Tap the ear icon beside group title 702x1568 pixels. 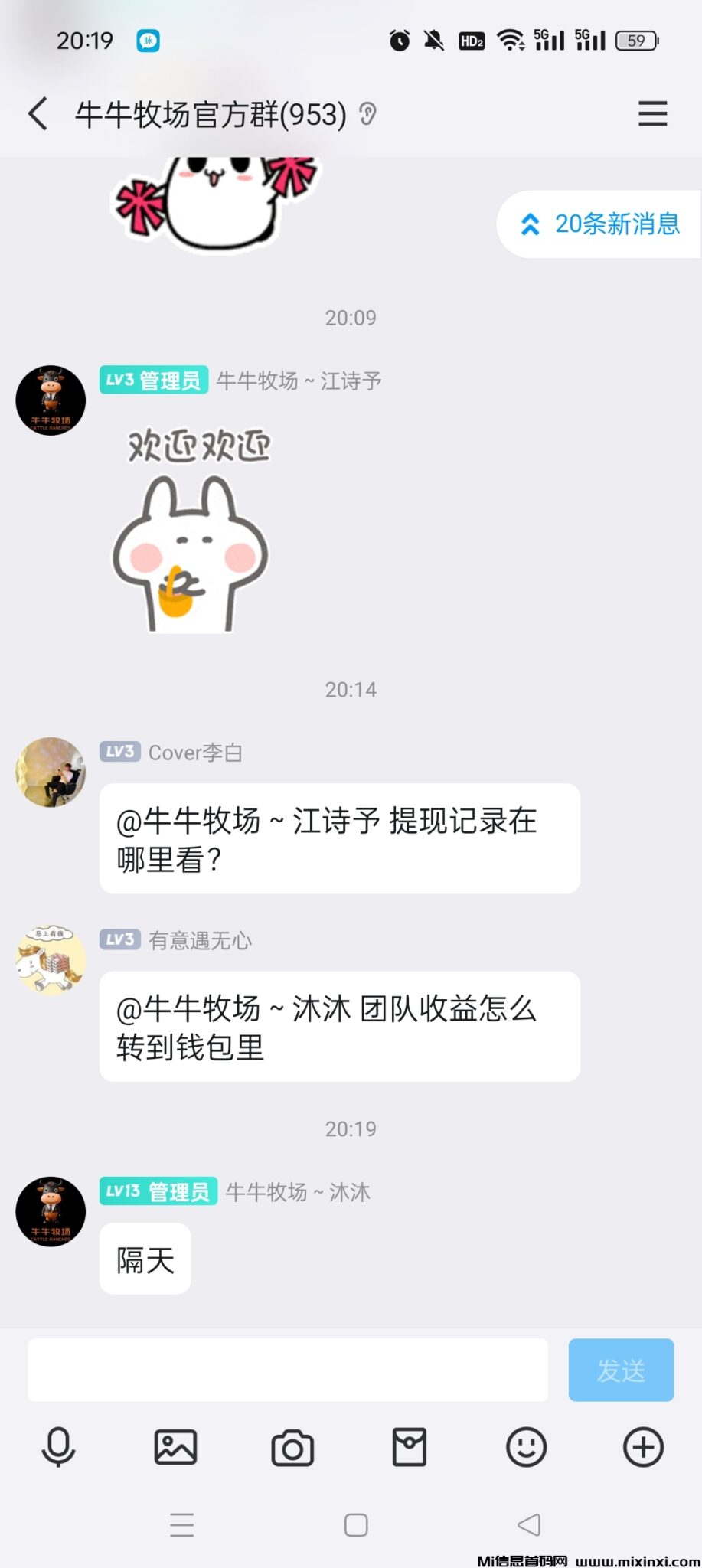[368, 114]
